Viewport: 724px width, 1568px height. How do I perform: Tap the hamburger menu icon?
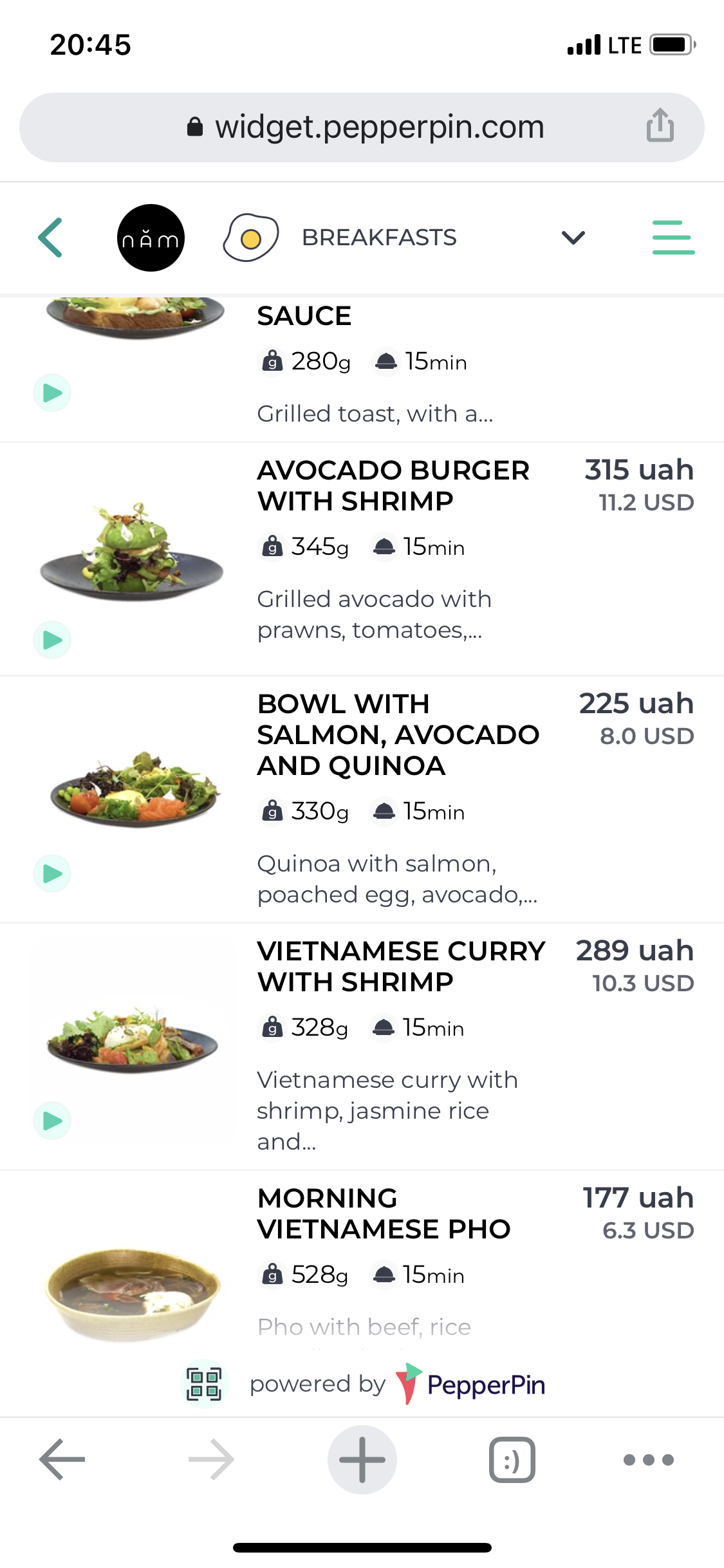pos(673,237)
